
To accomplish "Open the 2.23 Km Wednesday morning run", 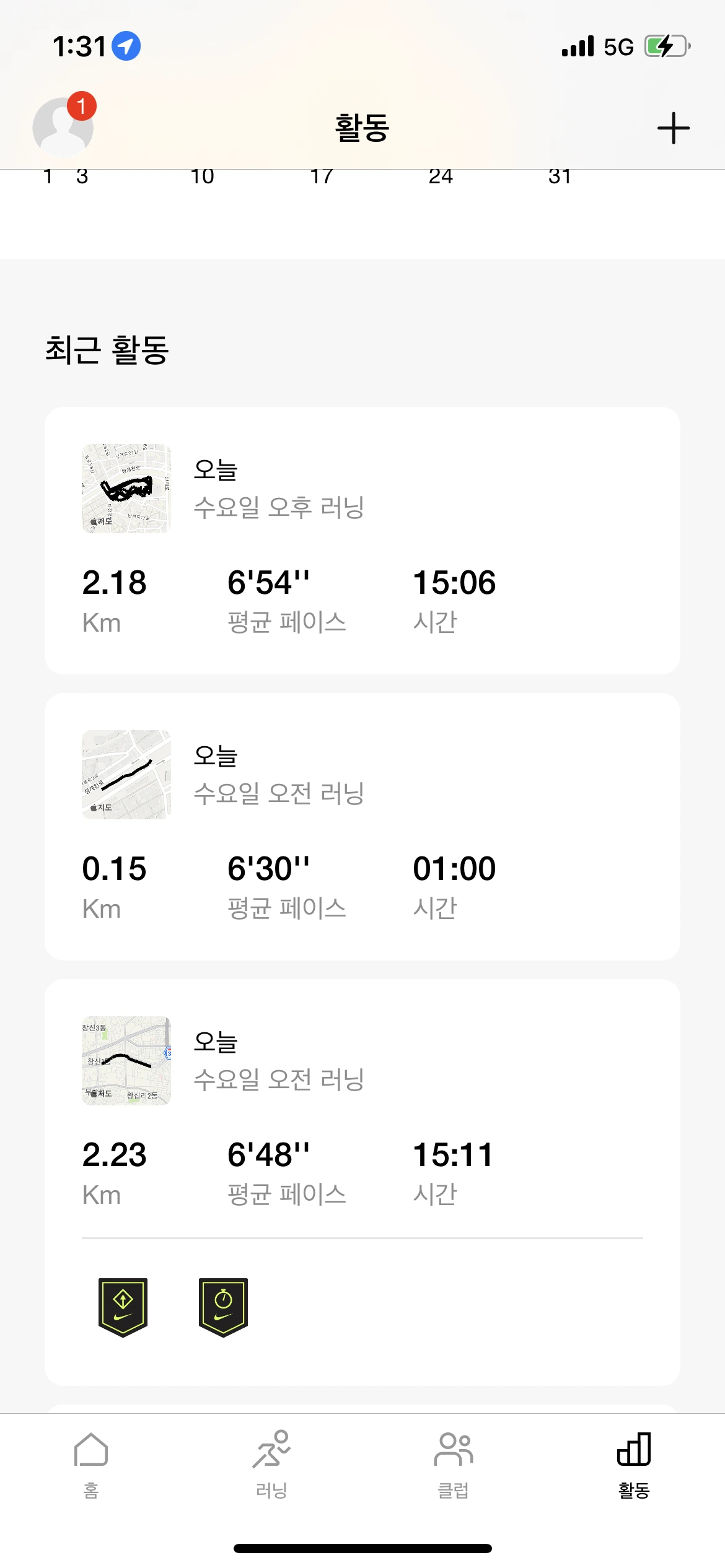I will pos(362,1112).
